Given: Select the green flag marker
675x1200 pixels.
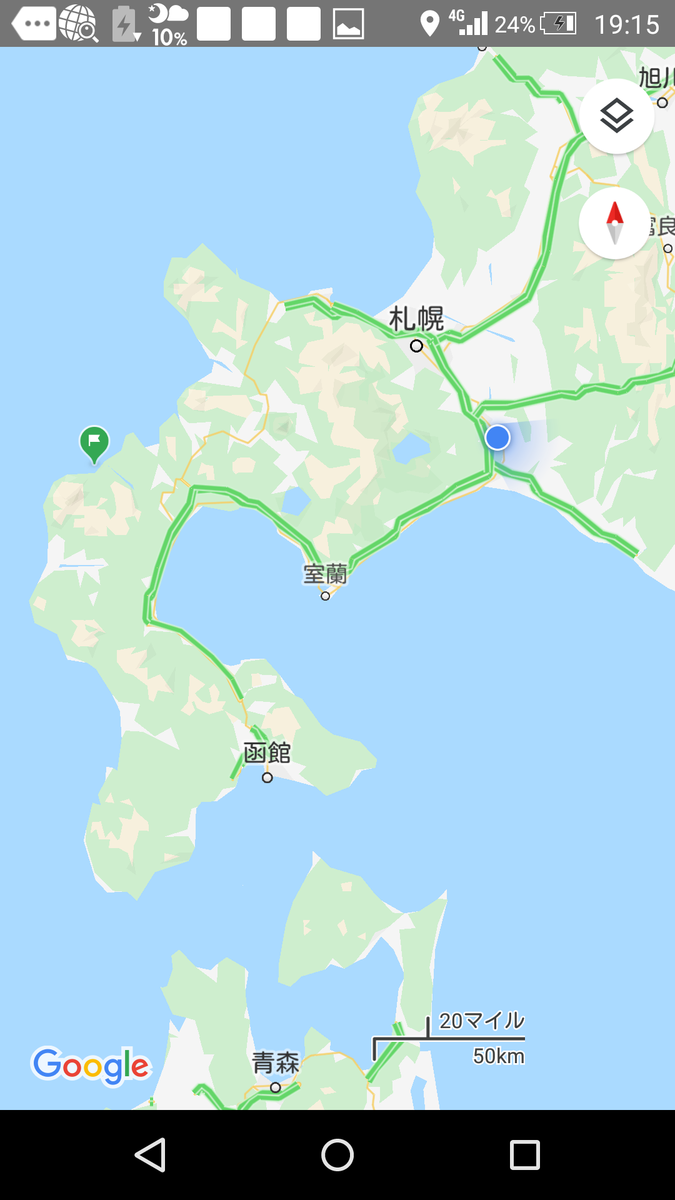Looking at the screenshot, I should point(94,442).
